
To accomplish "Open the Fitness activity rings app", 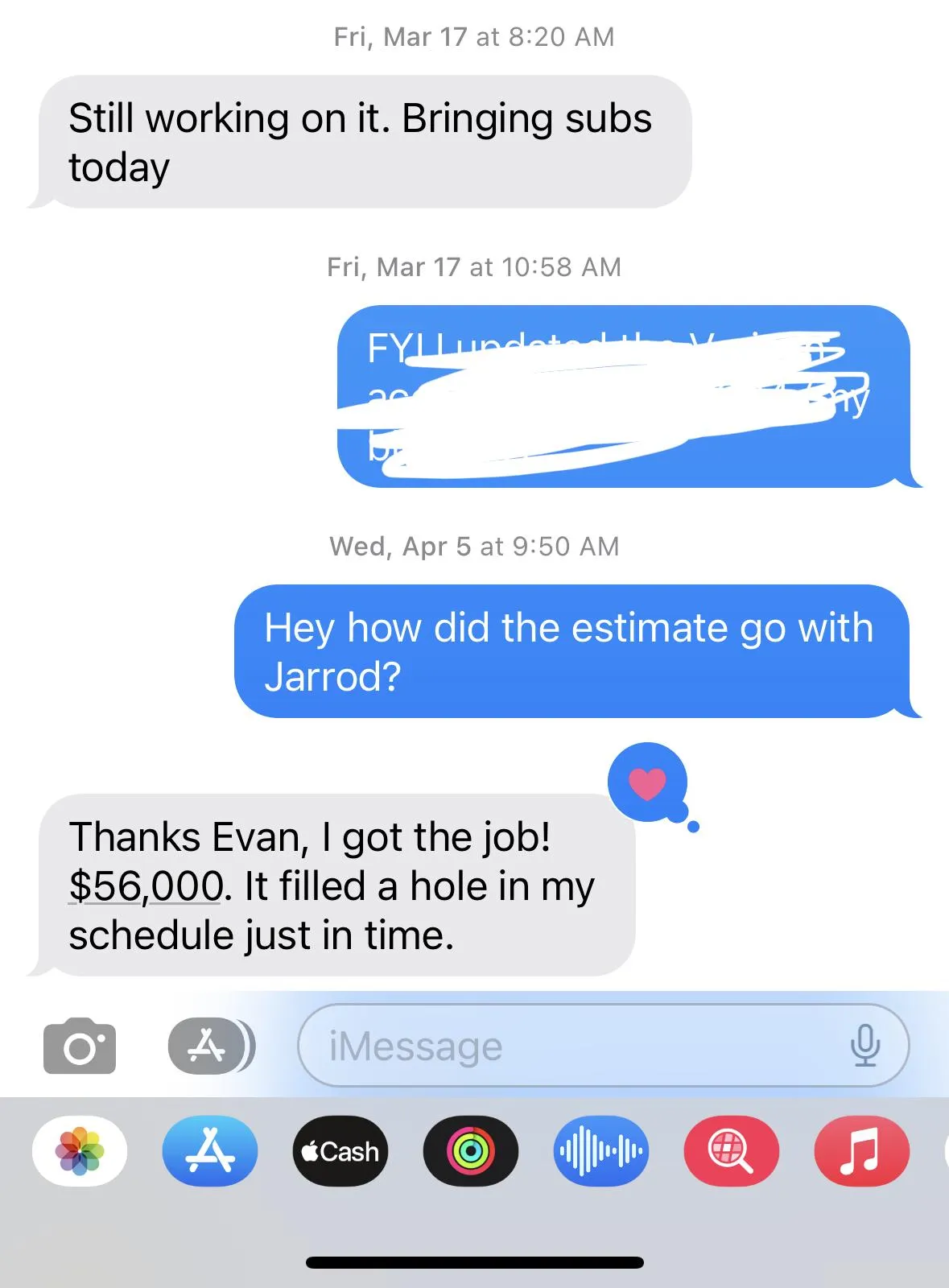I will coord(471,1151).
